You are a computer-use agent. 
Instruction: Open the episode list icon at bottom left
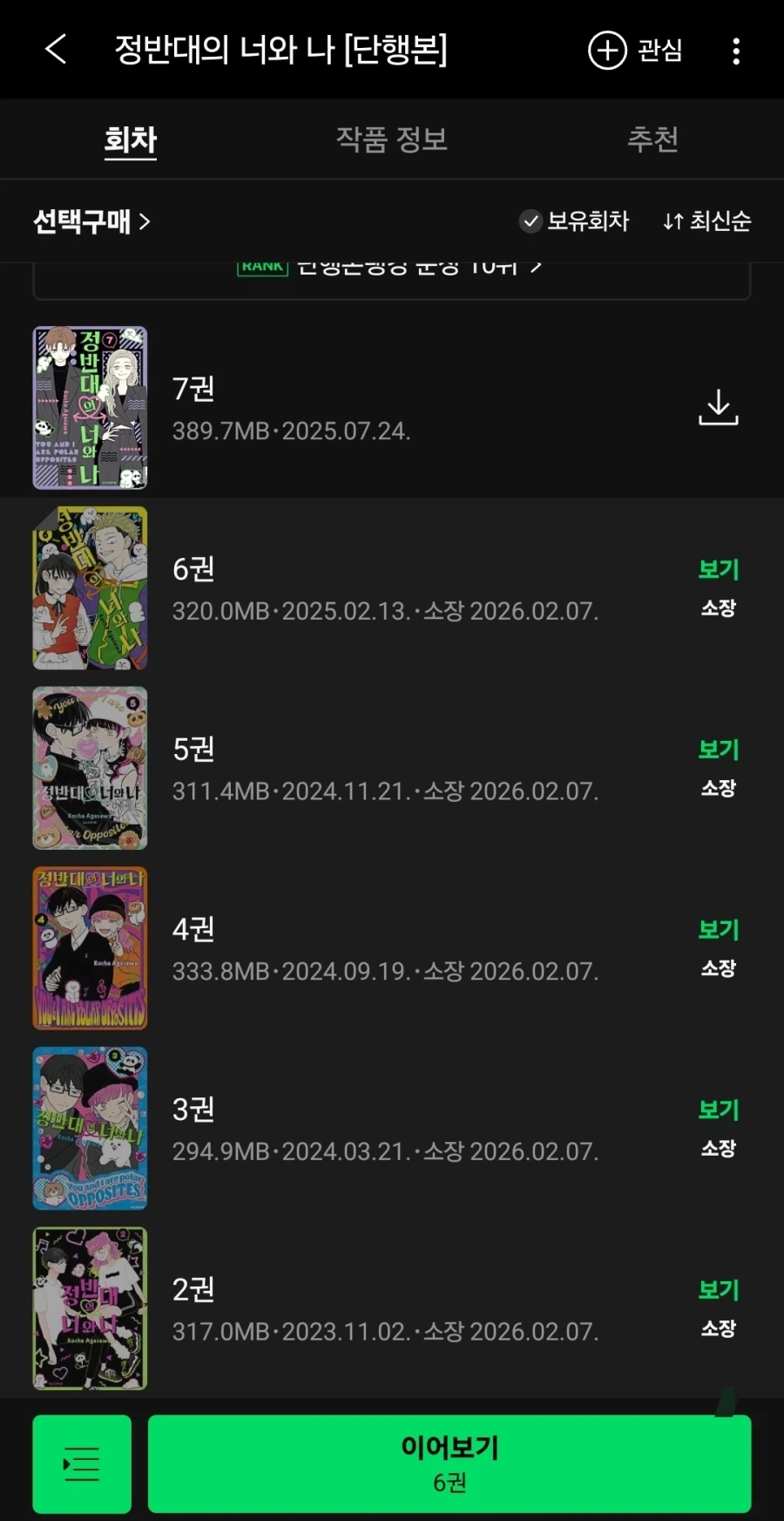pos(82,1464)
